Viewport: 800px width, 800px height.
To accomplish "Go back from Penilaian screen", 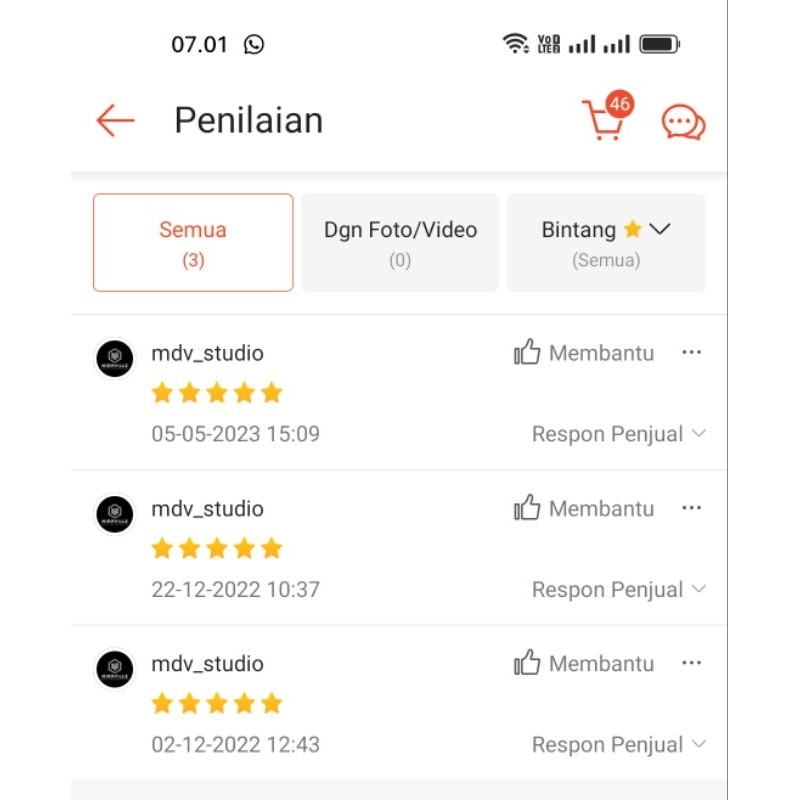I will point(115,121).
